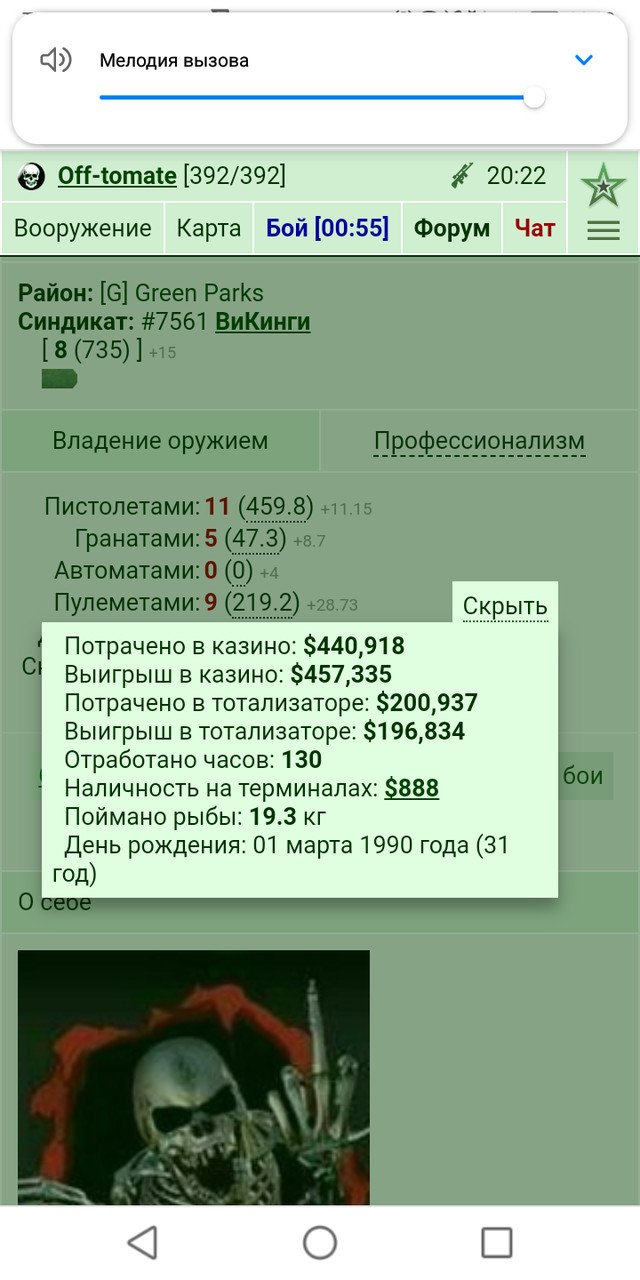Open the Форум tab
This screenshot has width=640, height=1280.
452,228
